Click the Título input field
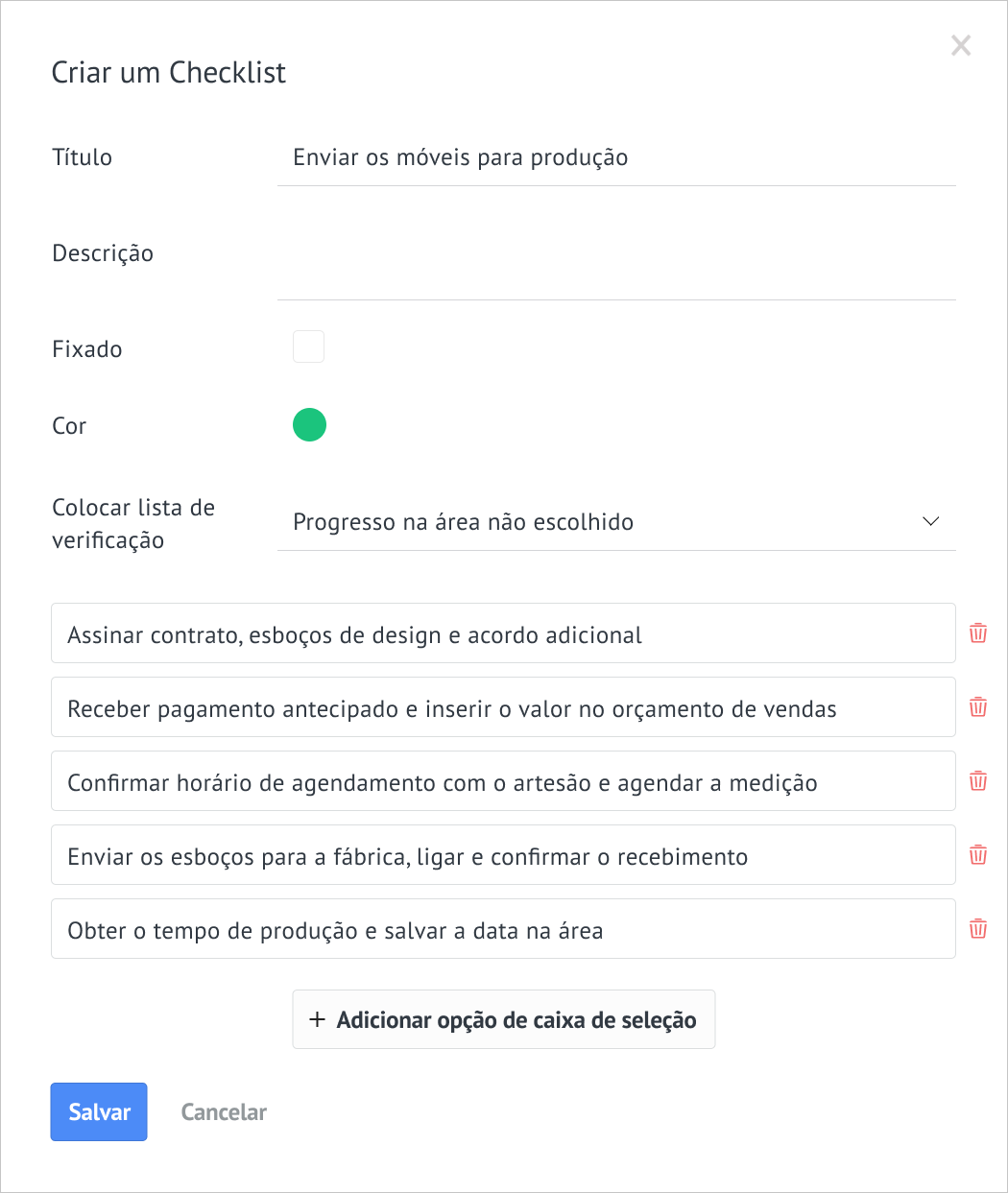 tap(615, 157)
